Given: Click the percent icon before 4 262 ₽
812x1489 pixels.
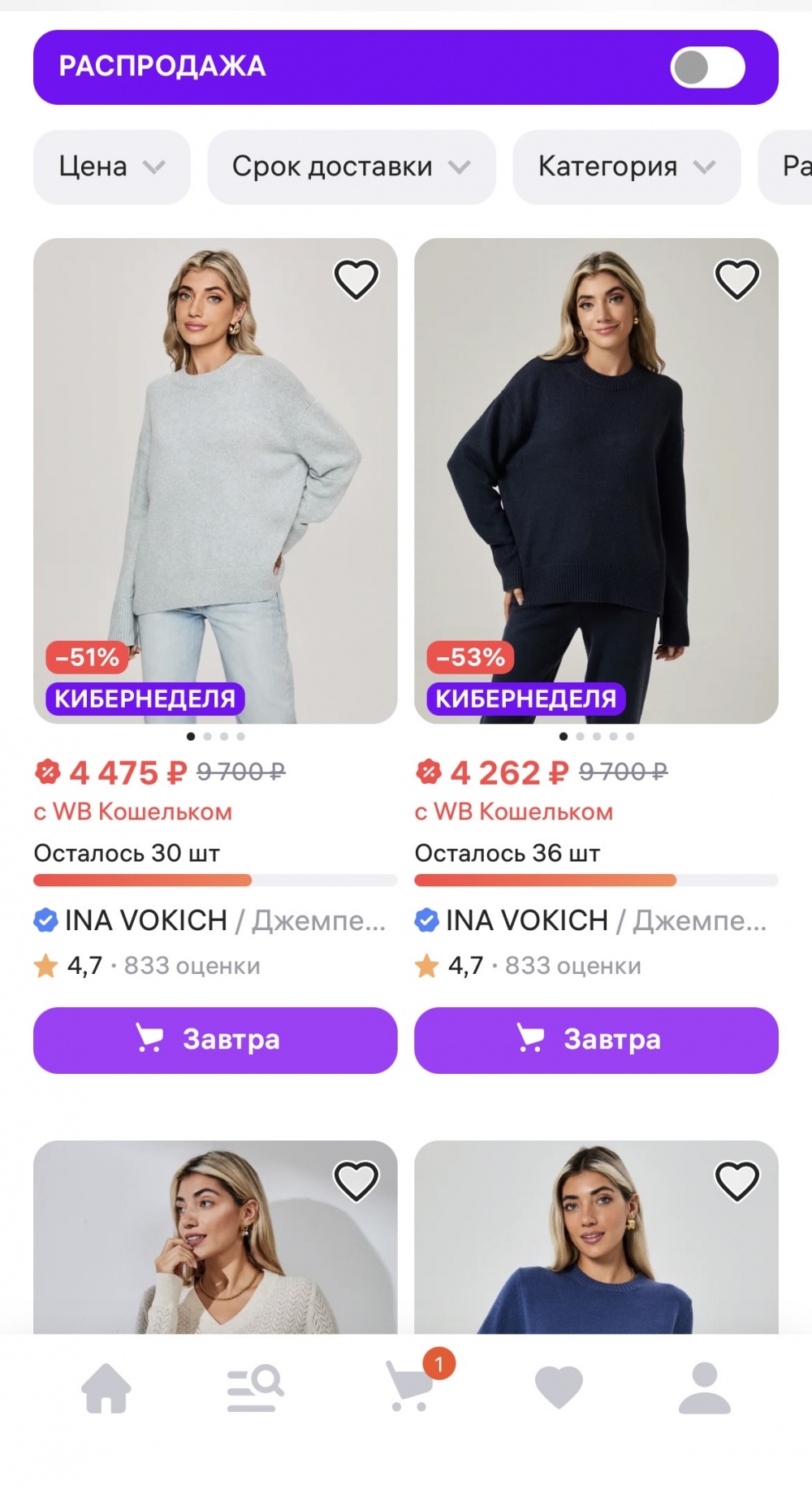Looking at the screenshot, I should [428, 774].
